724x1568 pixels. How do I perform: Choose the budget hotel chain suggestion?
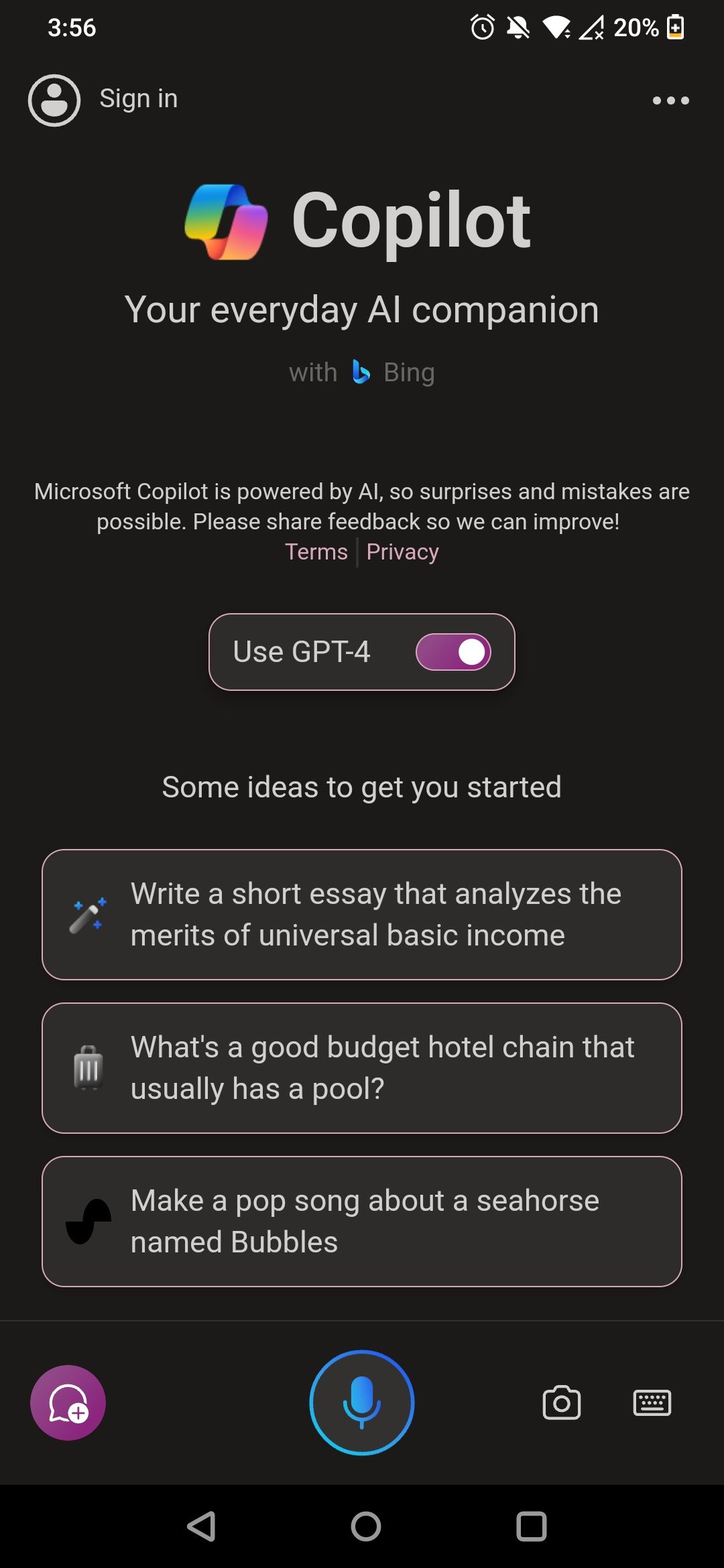click(x=362, y=1068)
